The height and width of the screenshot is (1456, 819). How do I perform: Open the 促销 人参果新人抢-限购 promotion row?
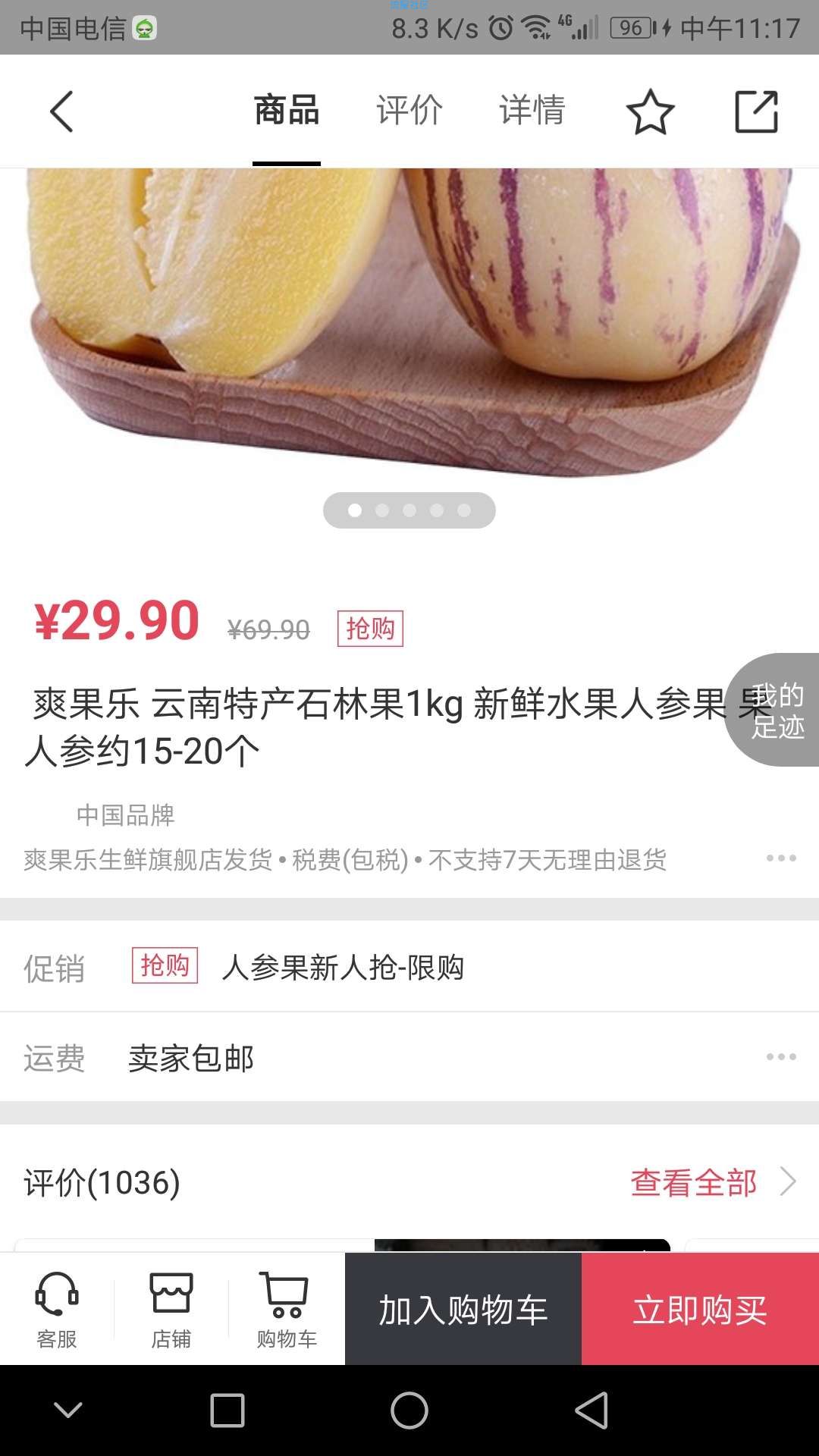[x=409, y=967]
